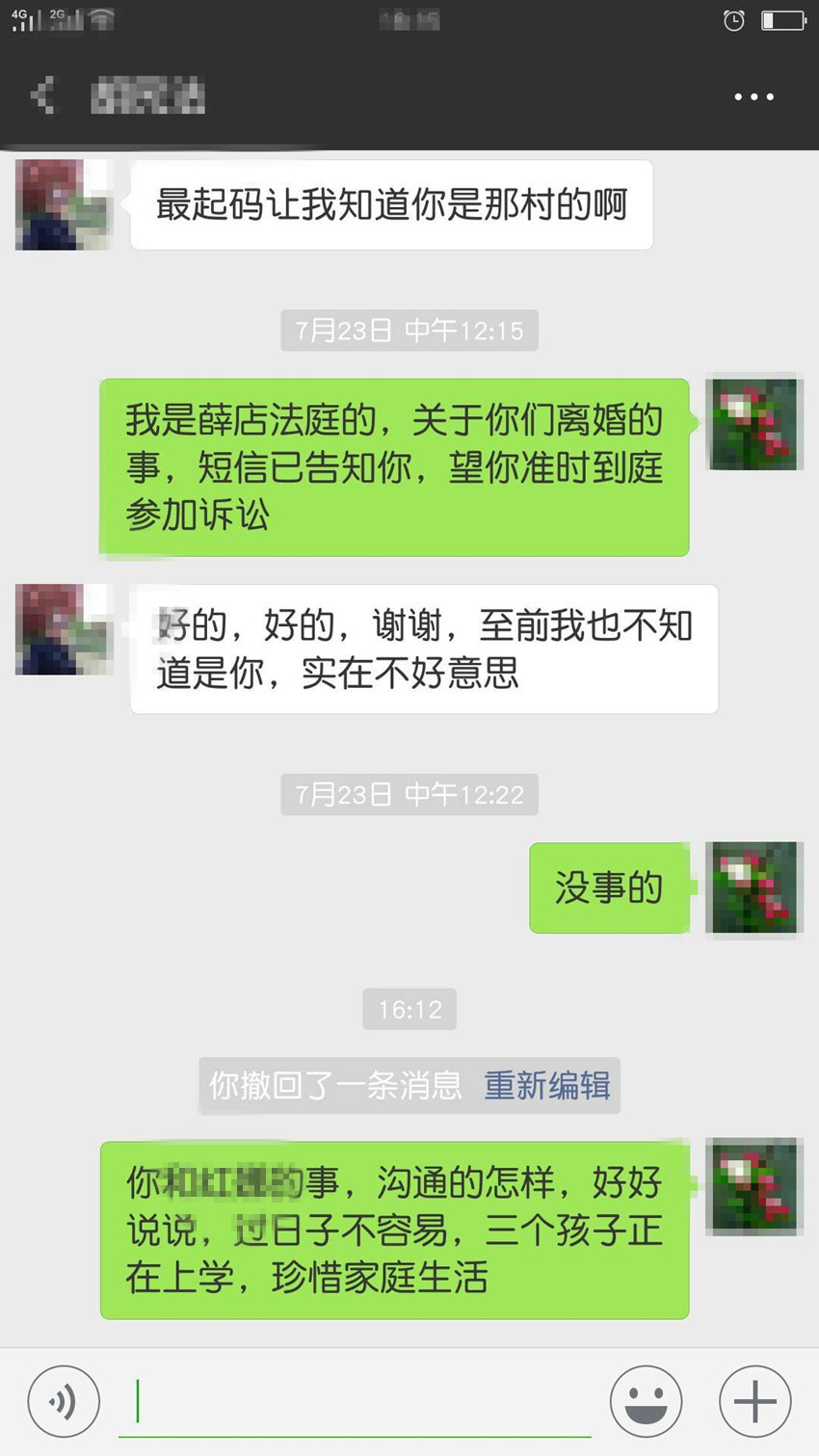Open the contact's avatar beside 最起码让我知道 message
Viewport: 819px width, 1456px height.
click(64, 205)
